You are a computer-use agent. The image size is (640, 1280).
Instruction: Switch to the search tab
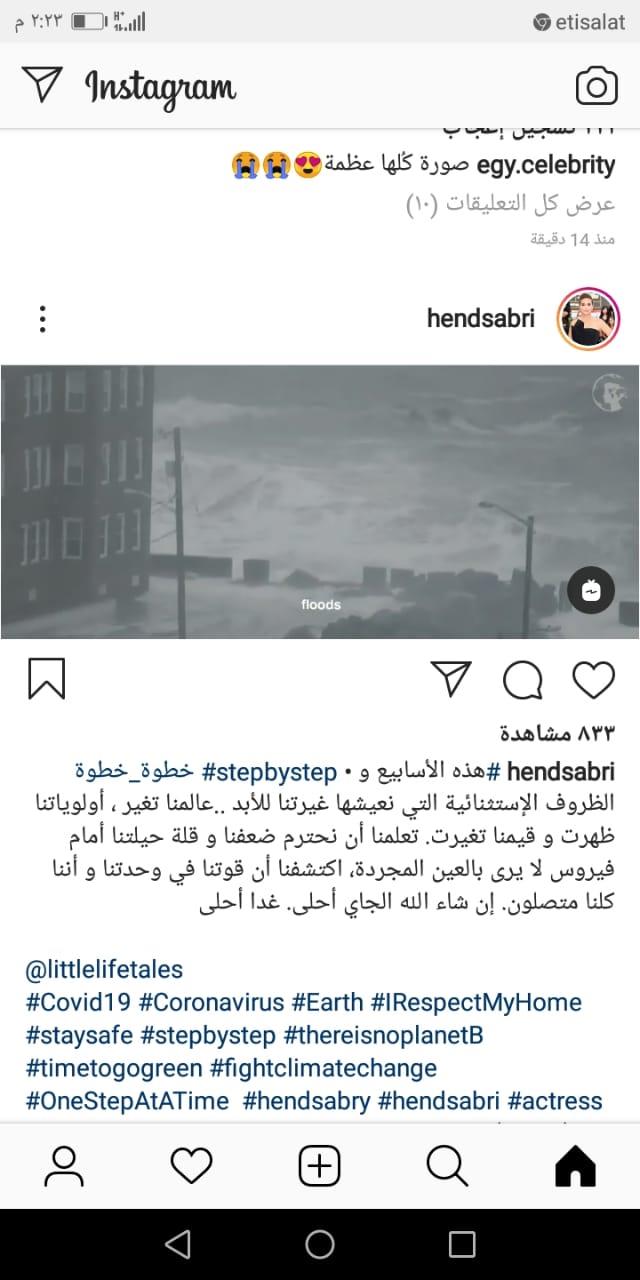[447, 1166]
